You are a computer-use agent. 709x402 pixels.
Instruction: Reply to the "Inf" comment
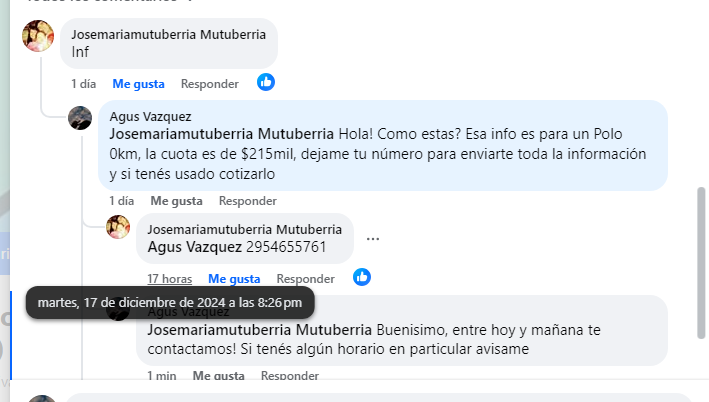209,84
